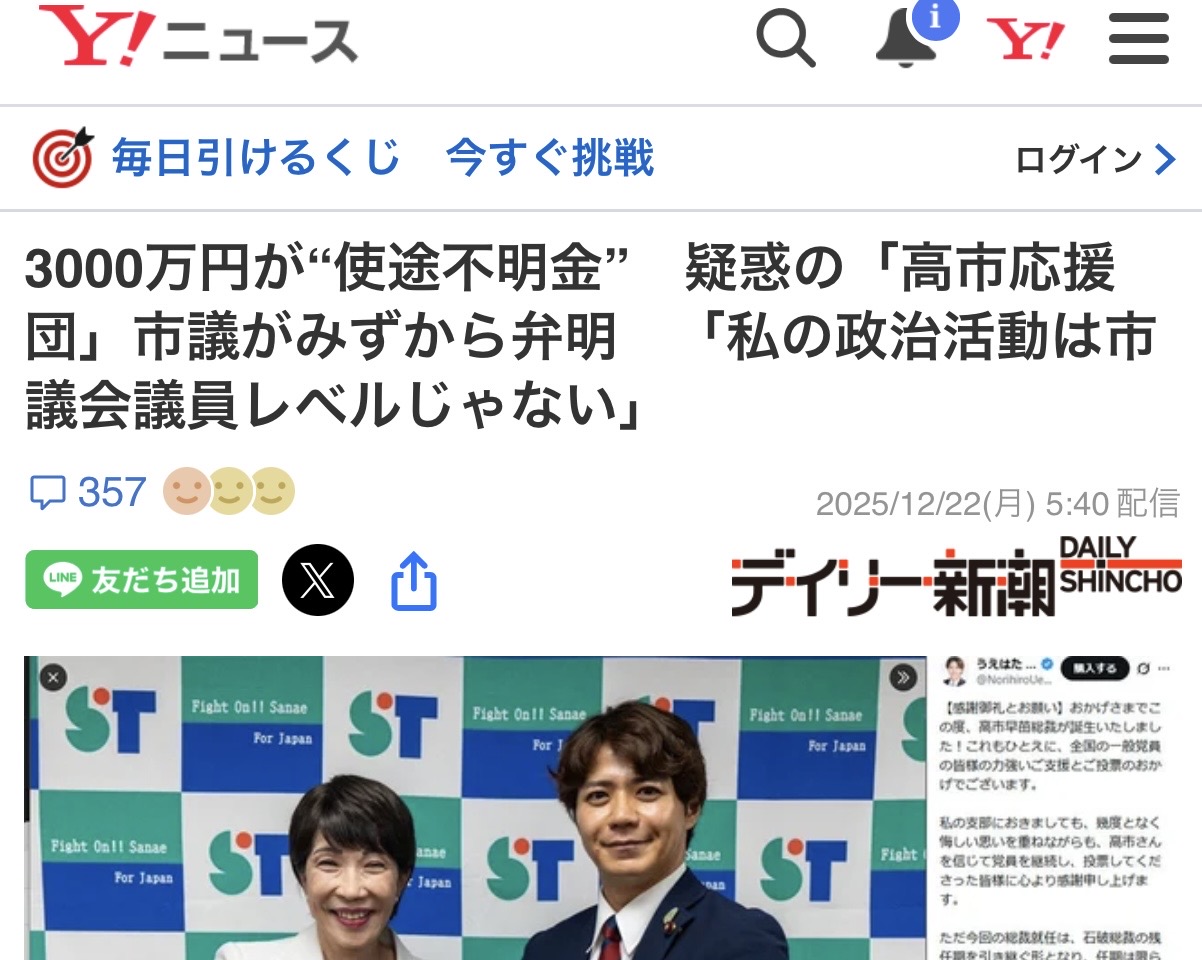Share the article on X
The height and width of the screenshot is (960, 1202).
pyautogui.click(x=318, y=580)
